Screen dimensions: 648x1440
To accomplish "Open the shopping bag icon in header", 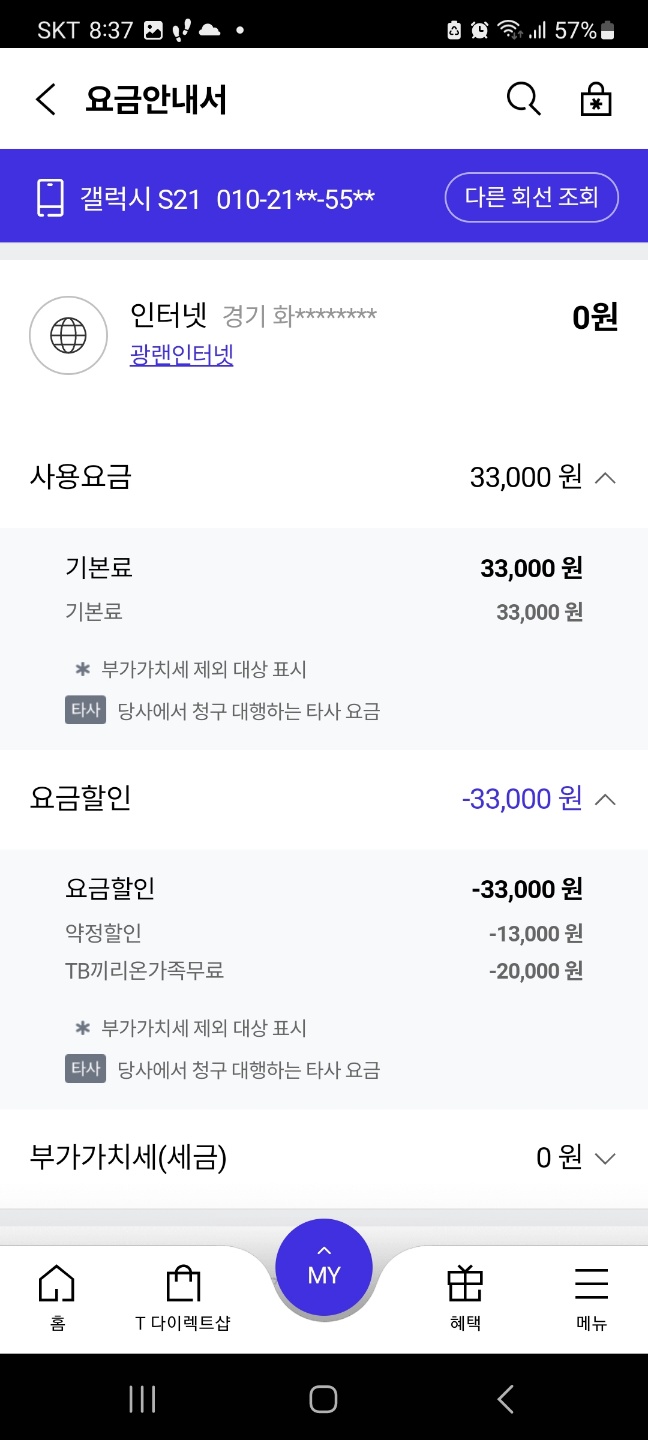I will (596, 99).
